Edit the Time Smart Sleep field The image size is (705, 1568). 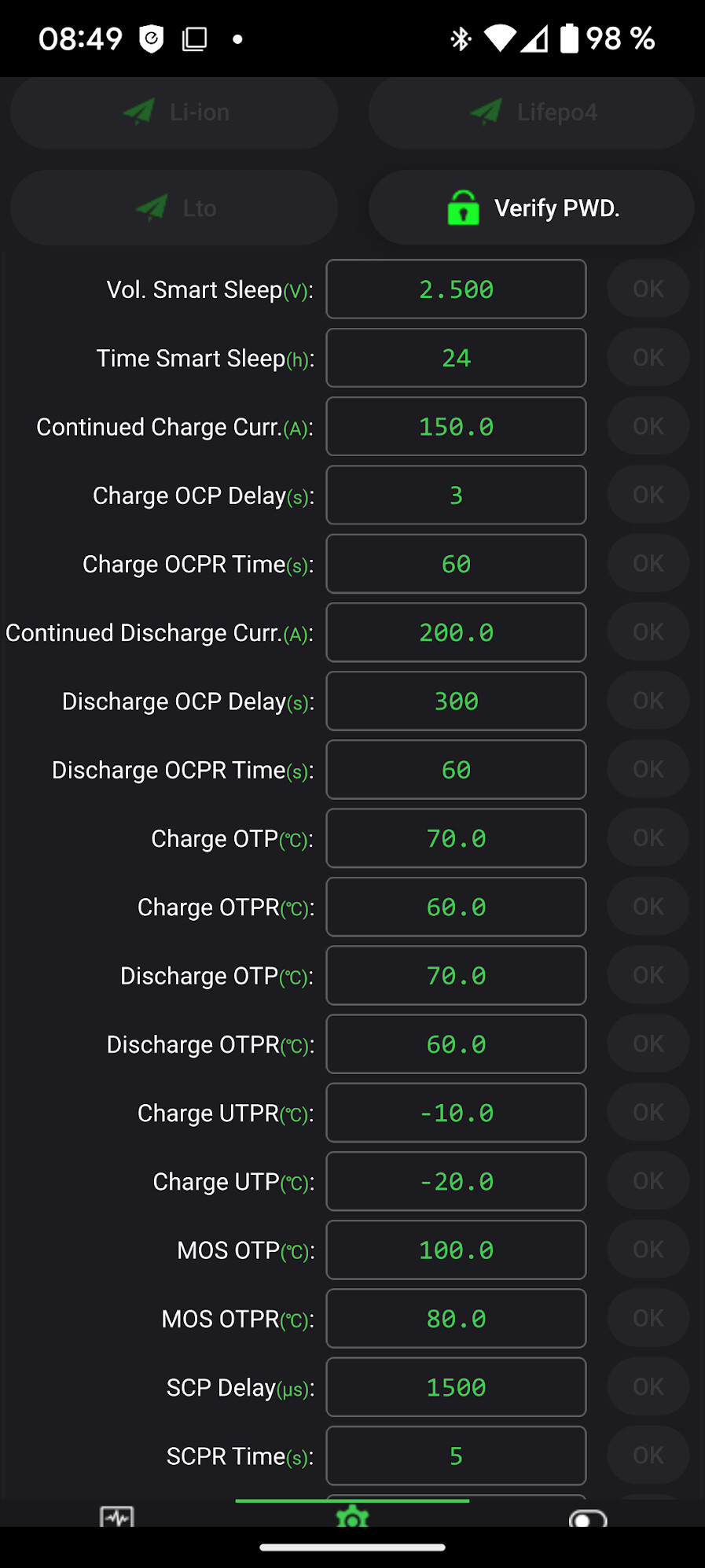pos(456,358)
